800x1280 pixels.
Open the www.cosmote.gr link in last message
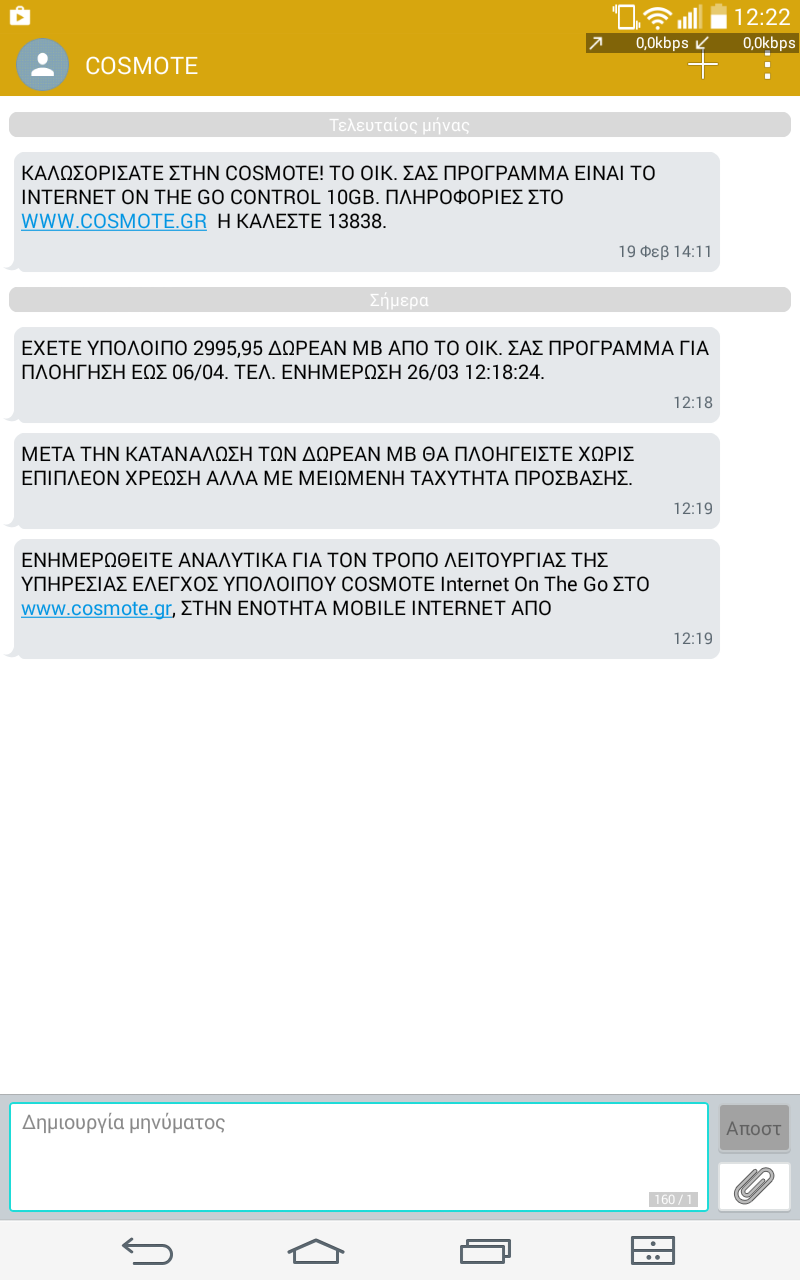point(97,608)
